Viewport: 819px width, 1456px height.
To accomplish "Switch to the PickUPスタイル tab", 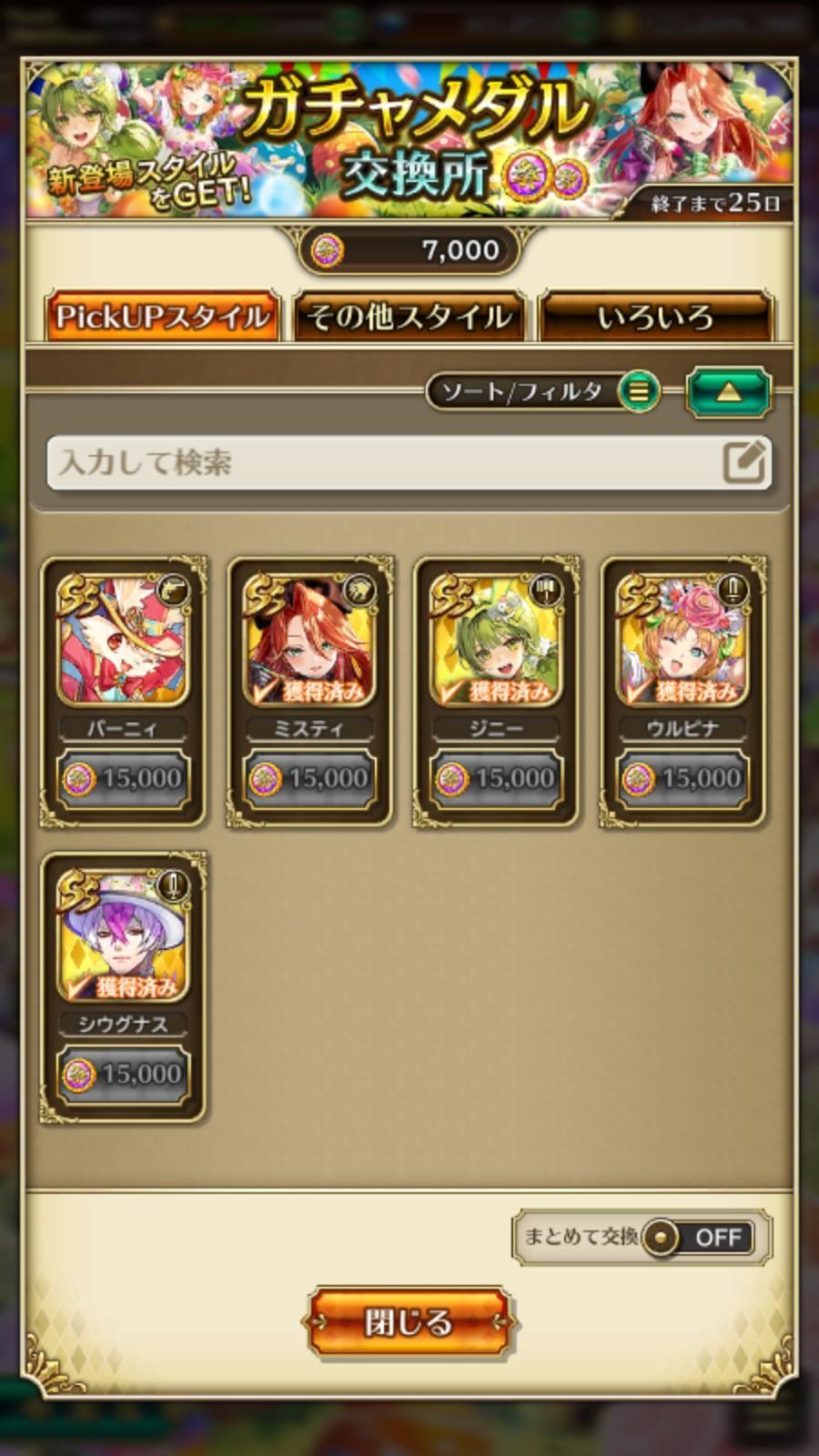I will (163, 317).
